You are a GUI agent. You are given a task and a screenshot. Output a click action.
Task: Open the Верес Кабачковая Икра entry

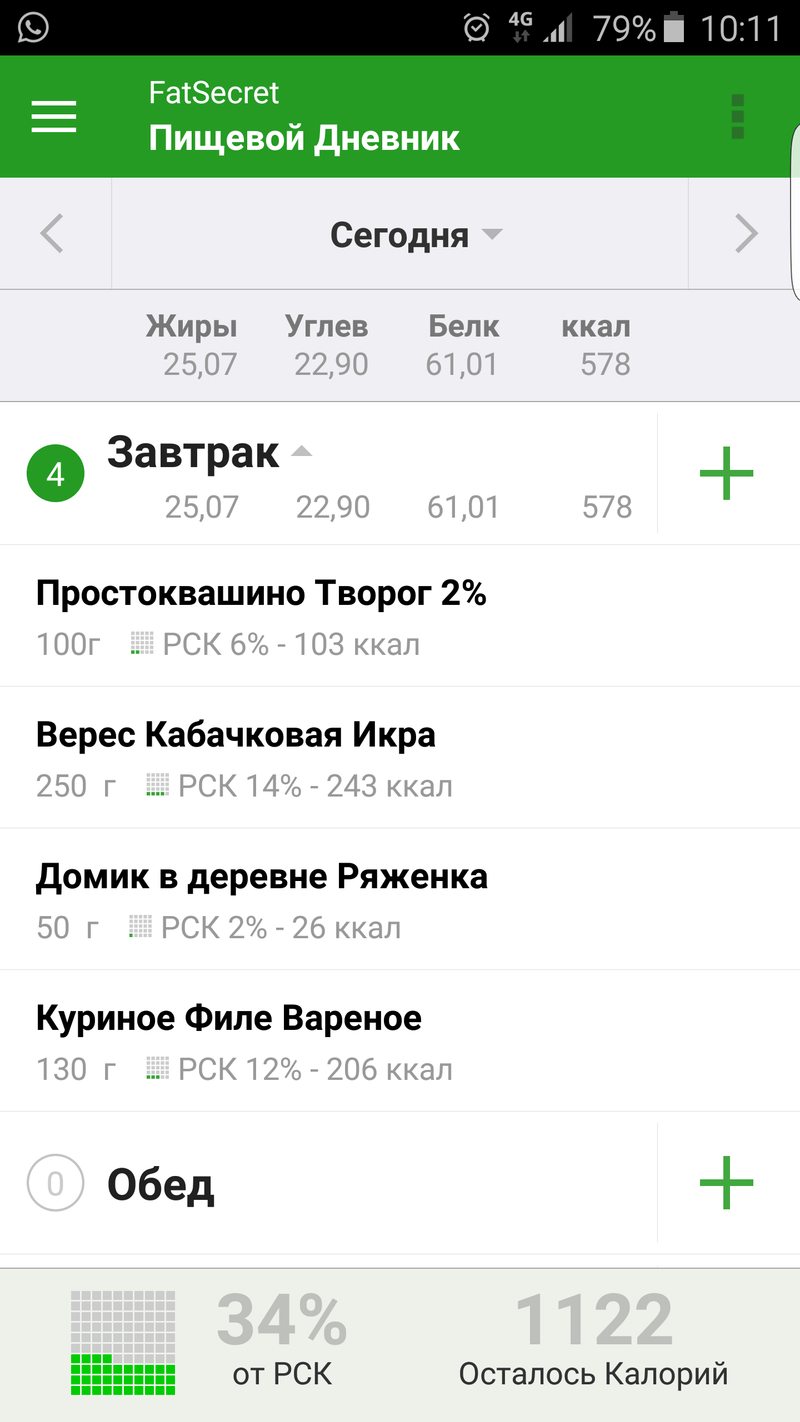tap(235, 757)
